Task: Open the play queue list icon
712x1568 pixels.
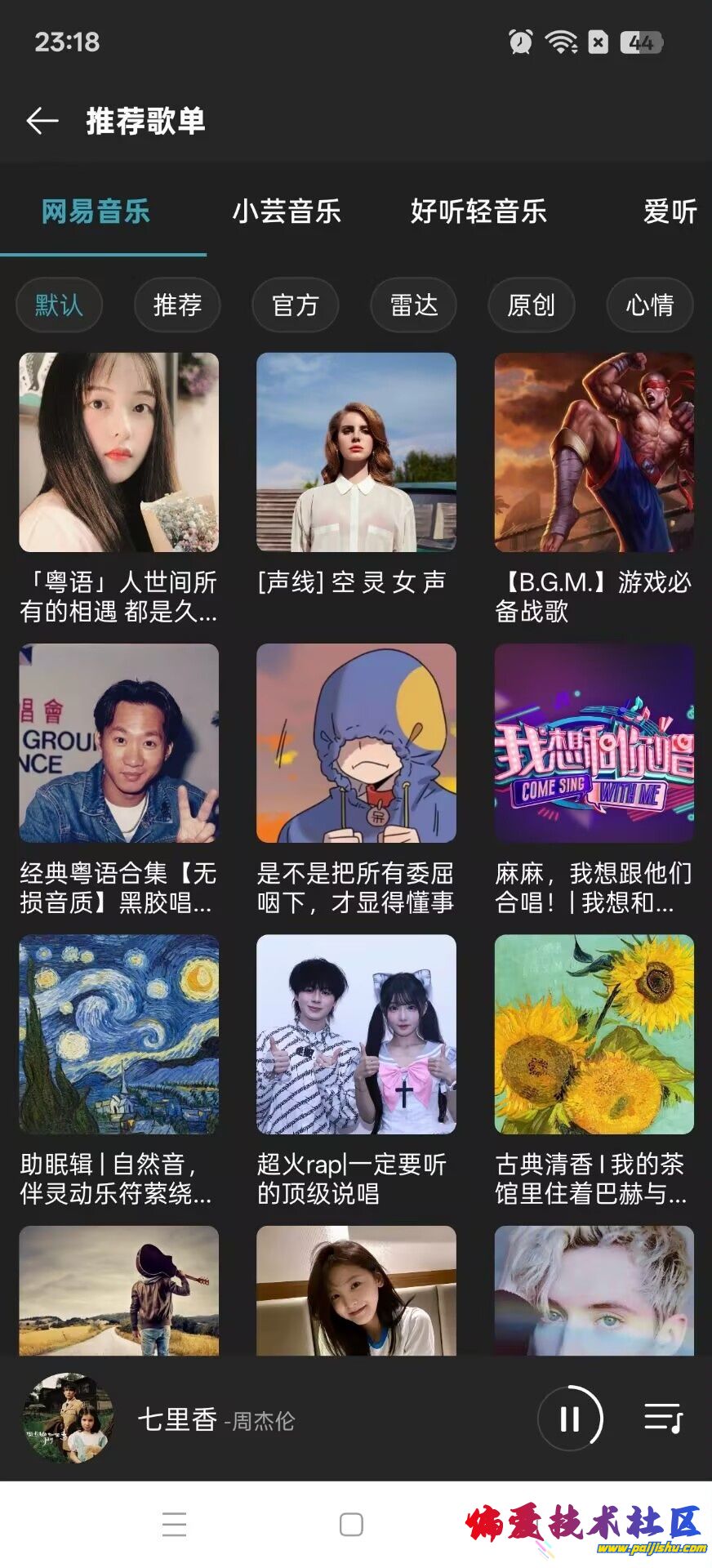Action: [663, 1419]
